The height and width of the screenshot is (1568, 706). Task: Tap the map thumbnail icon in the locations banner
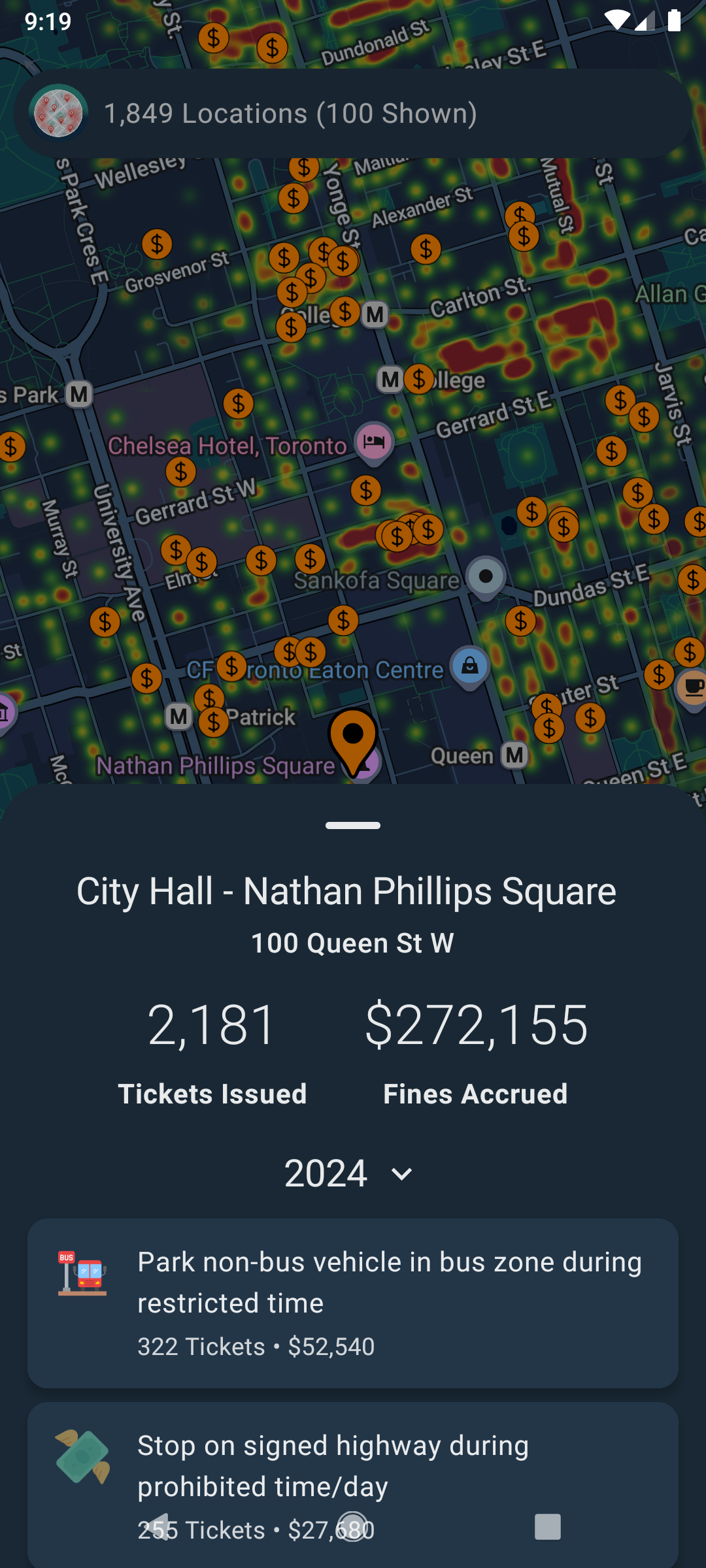(58, 112)
